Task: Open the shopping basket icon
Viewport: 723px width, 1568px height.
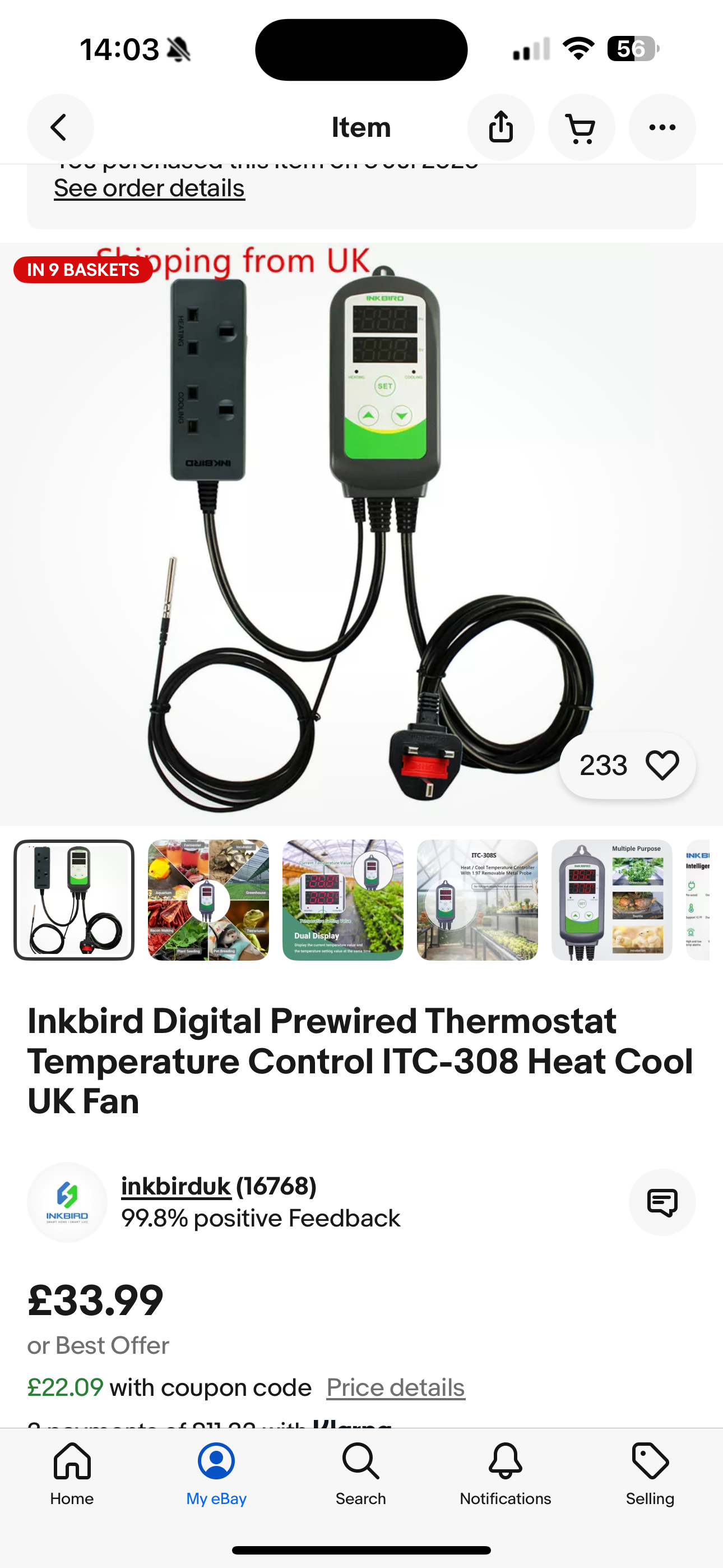Action: coord(581,127)
